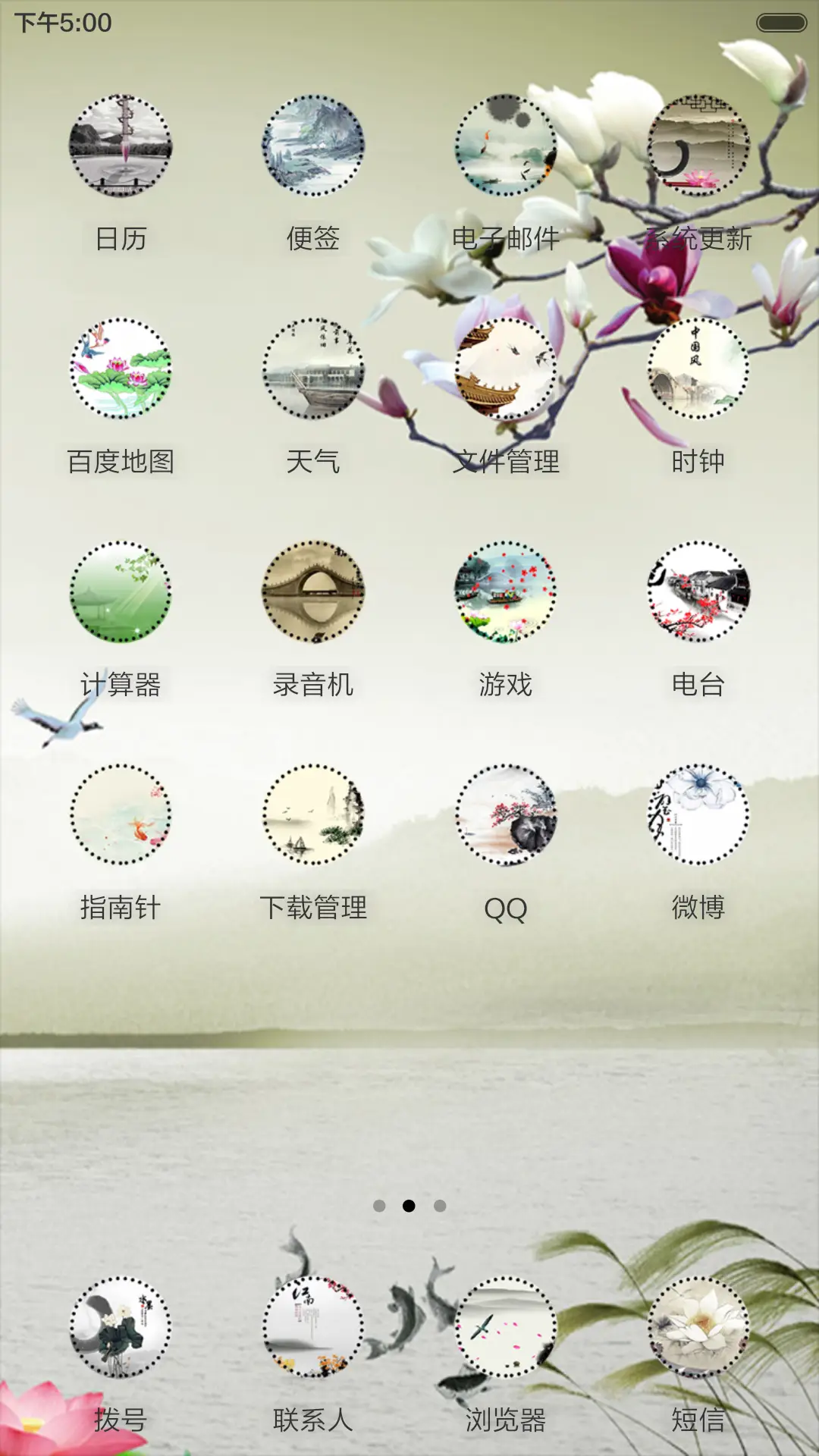Start the 电台 radio app
Screen dimensions: 819x1456
[x=698, y=595]
